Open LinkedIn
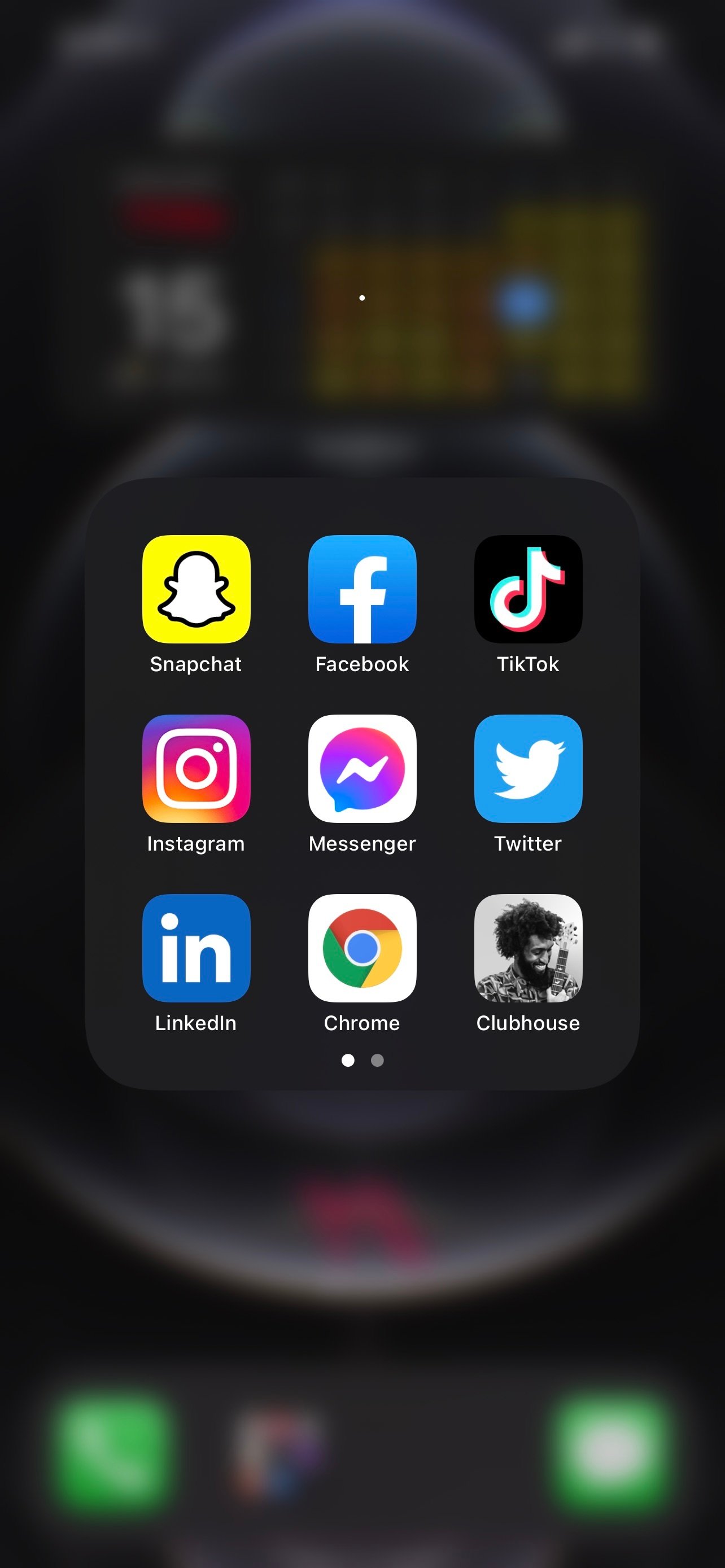 tap(196, 948)
